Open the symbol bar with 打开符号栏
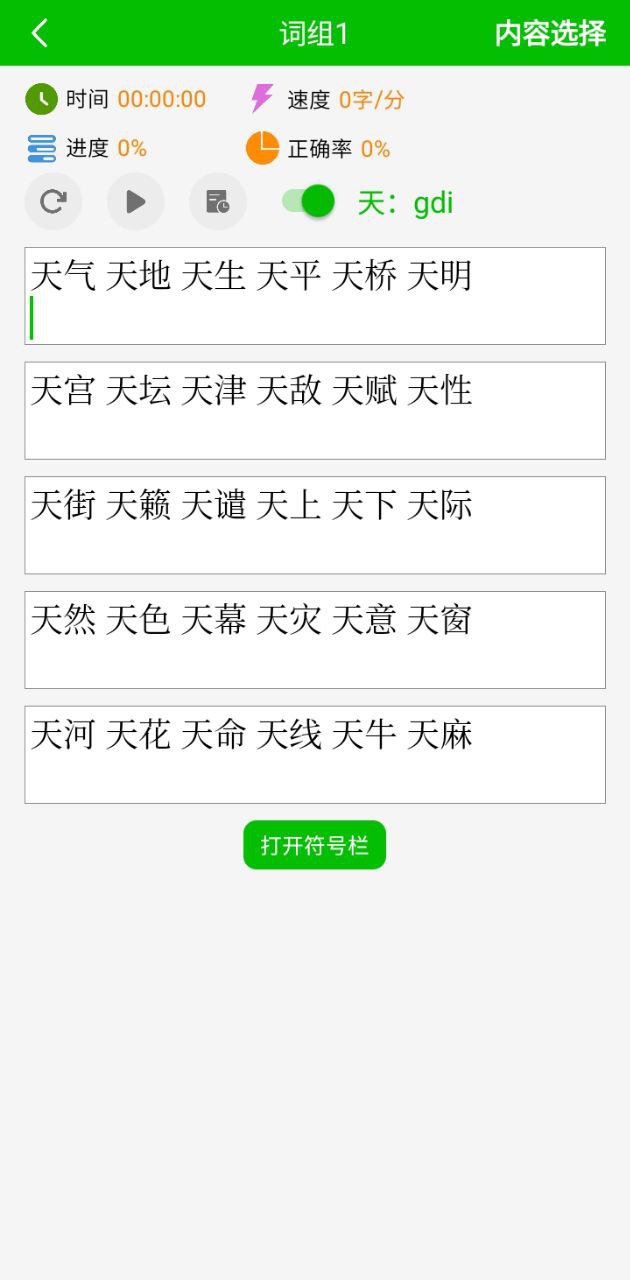 point(314,845)
